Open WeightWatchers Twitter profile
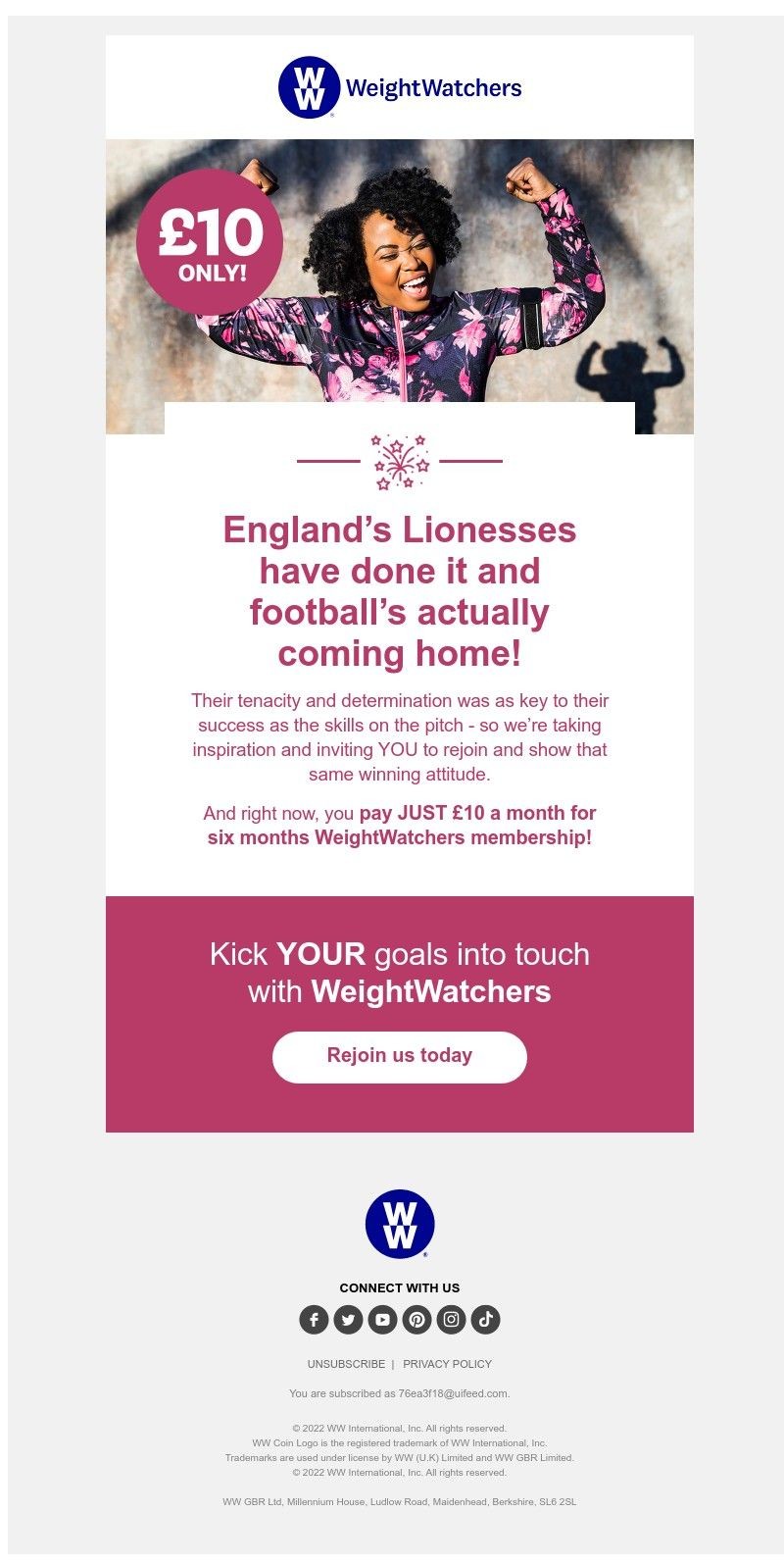Screen dimensions: 784x1563 [x=348, y=1319]
